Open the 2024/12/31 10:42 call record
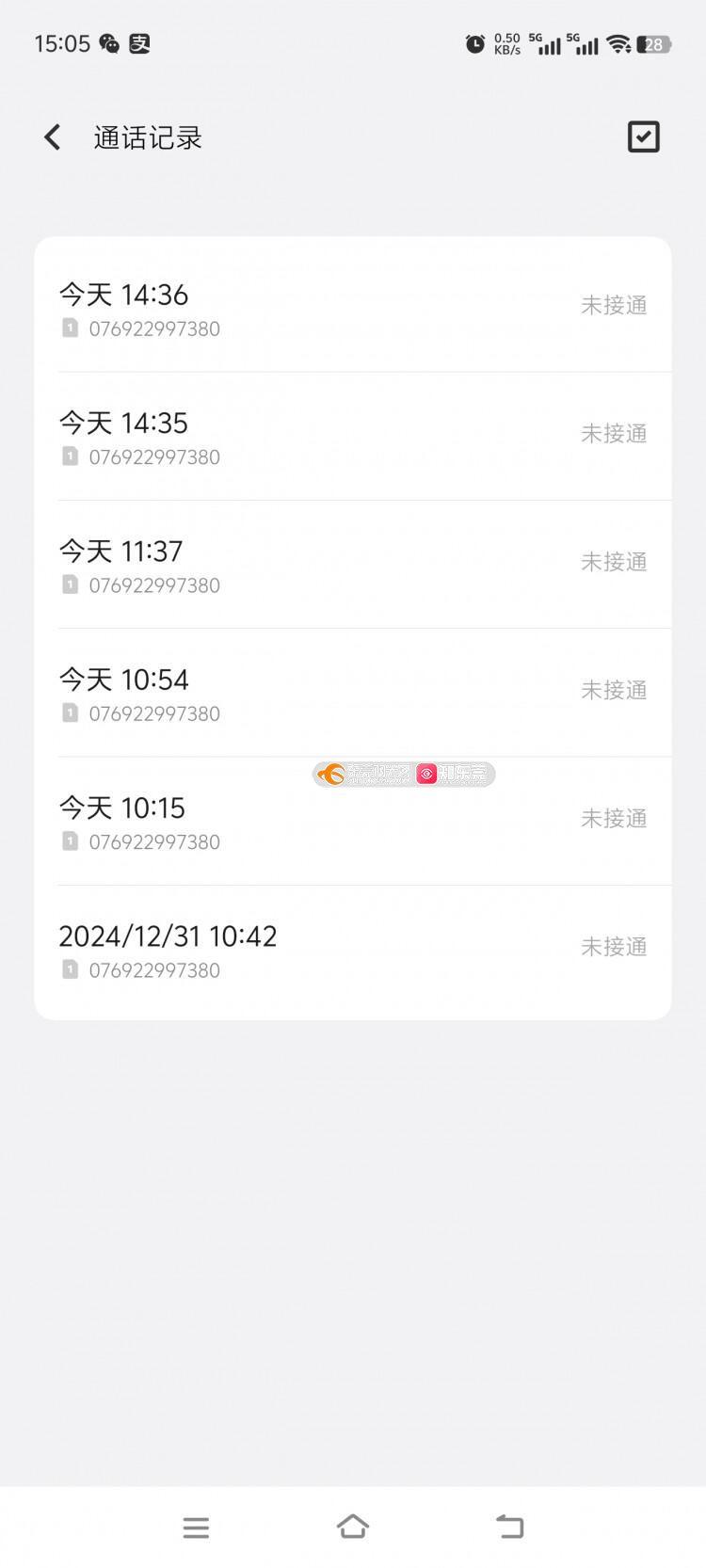 [x=353, y=950]
